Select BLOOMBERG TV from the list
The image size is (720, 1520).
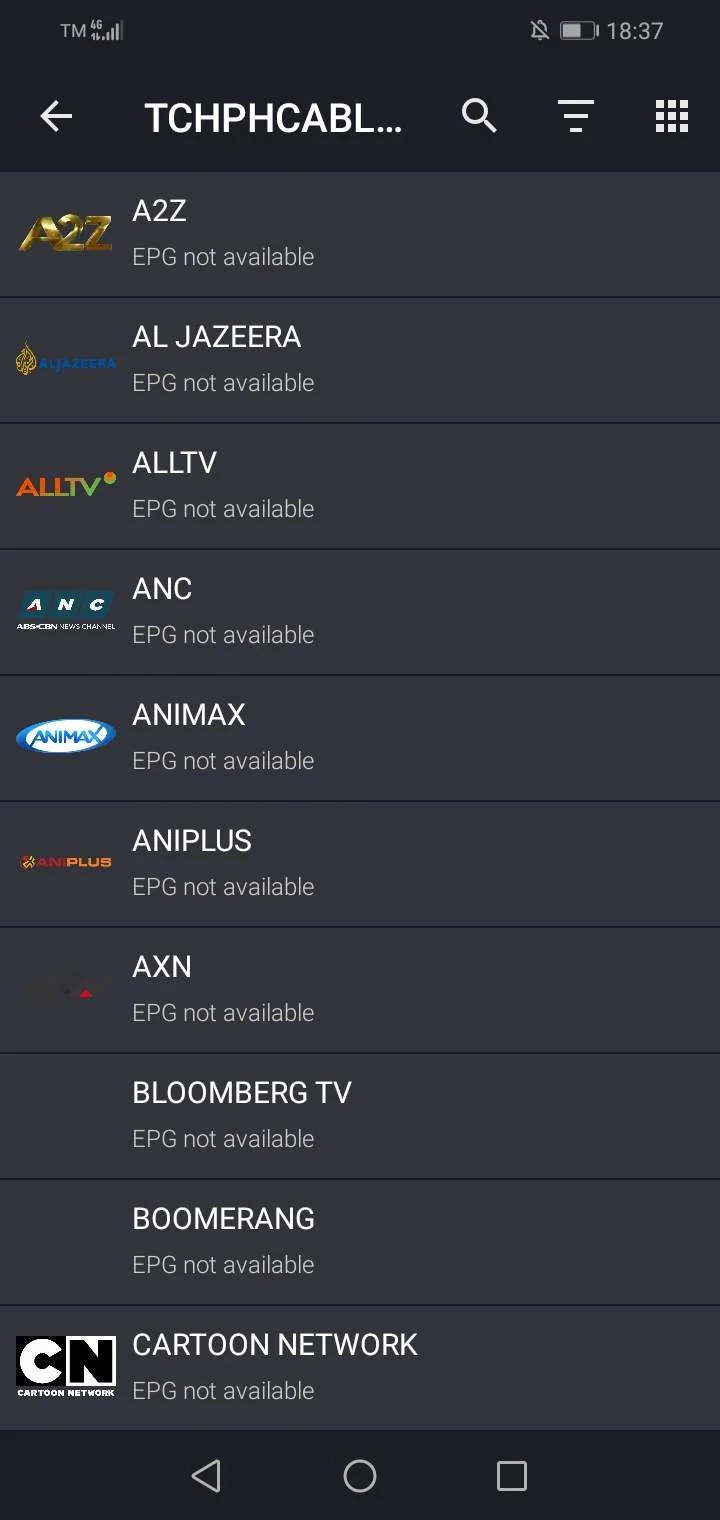pyautogui.click(x=360, y=1117)
